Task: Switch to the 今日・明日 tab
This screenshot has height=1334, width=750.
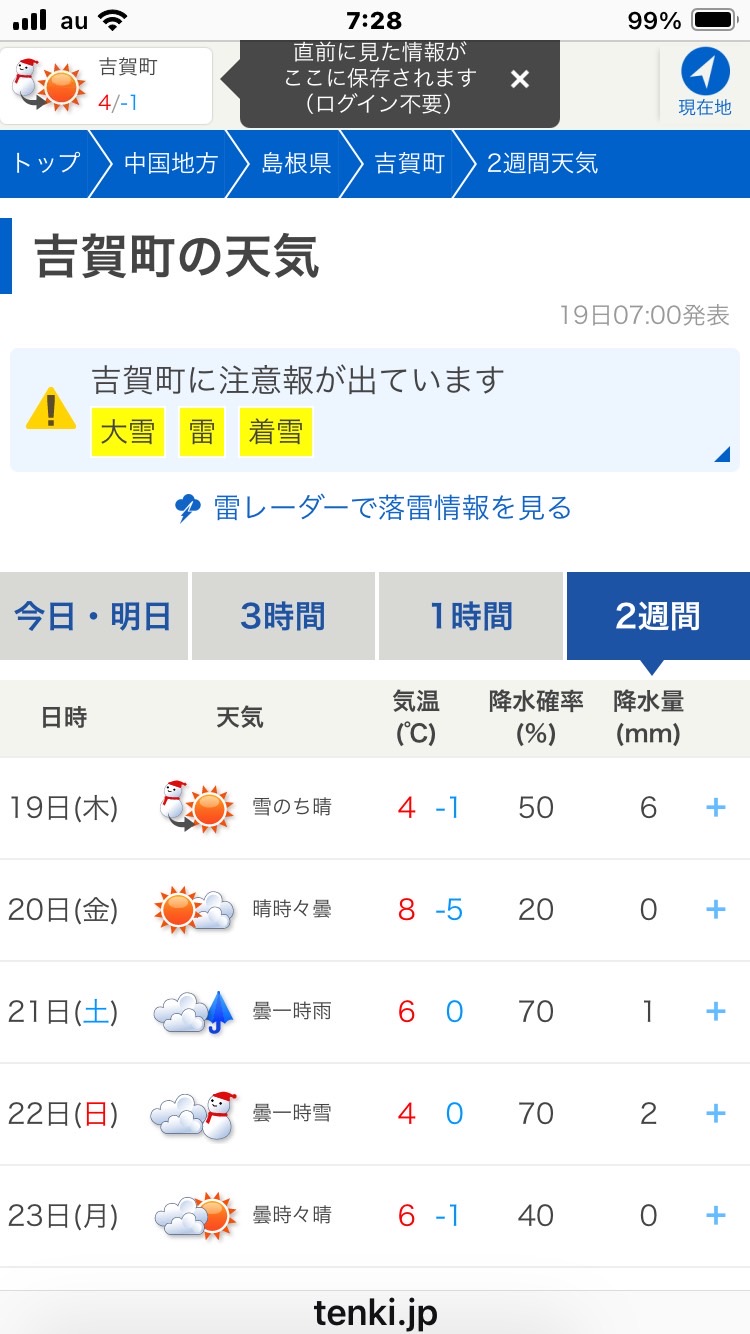Action: click(93, 616)
